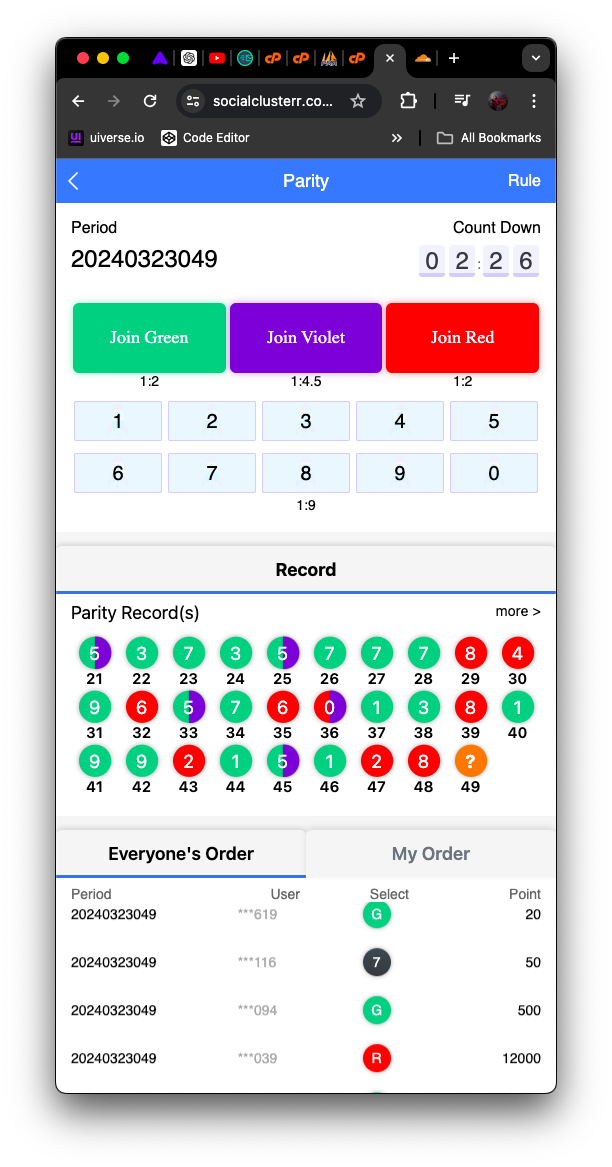Select number 5
The height and width of the screenshot is (1167, 612).
[x=494, y=421]
